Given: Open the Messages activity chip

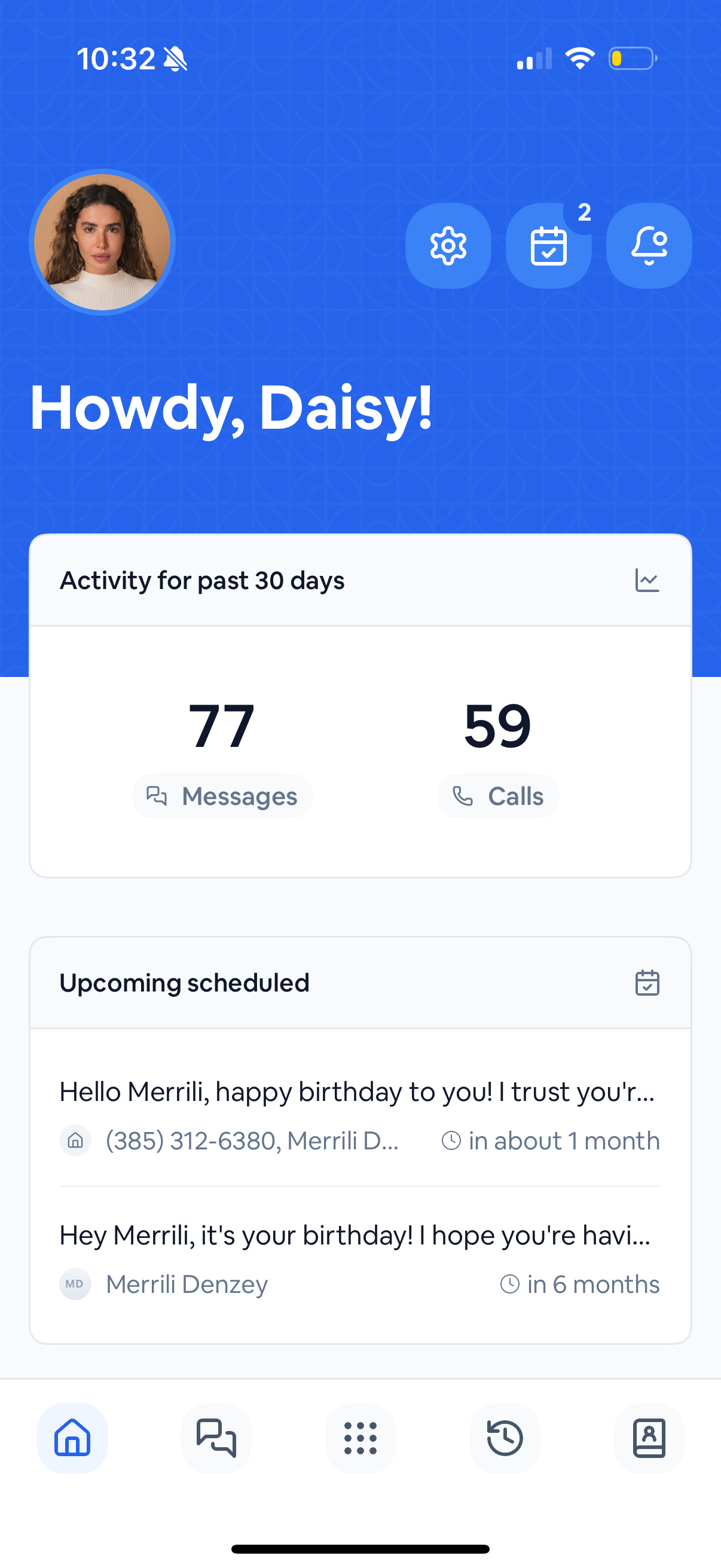Looking at the screenshot, I should click(x=222, y=795).
